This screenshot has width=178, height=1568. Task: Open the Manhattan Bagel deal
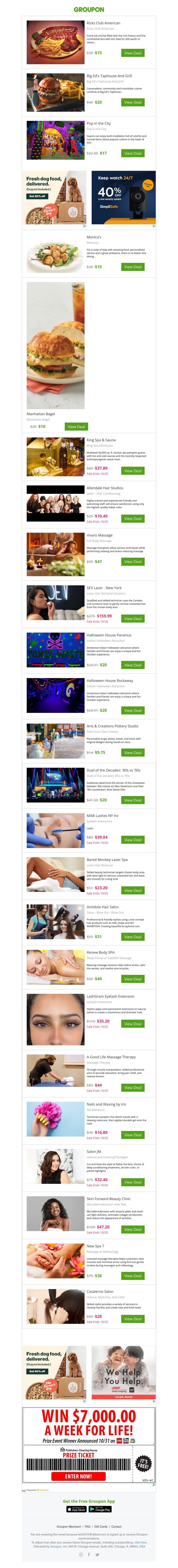(x=76, y=427)
